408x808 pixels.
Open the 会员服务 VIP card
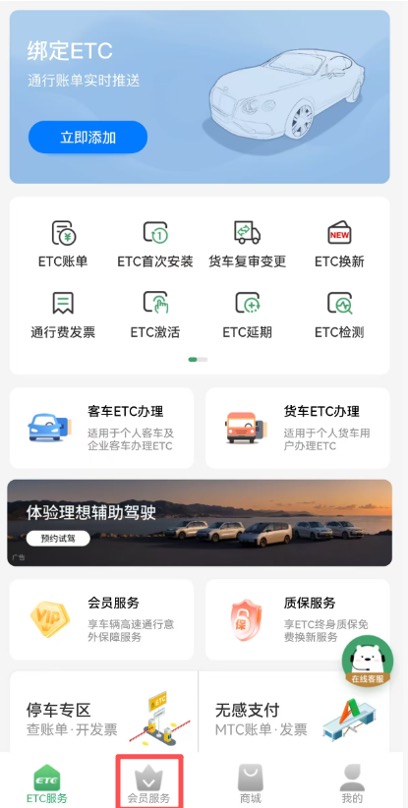pos(101,619)
